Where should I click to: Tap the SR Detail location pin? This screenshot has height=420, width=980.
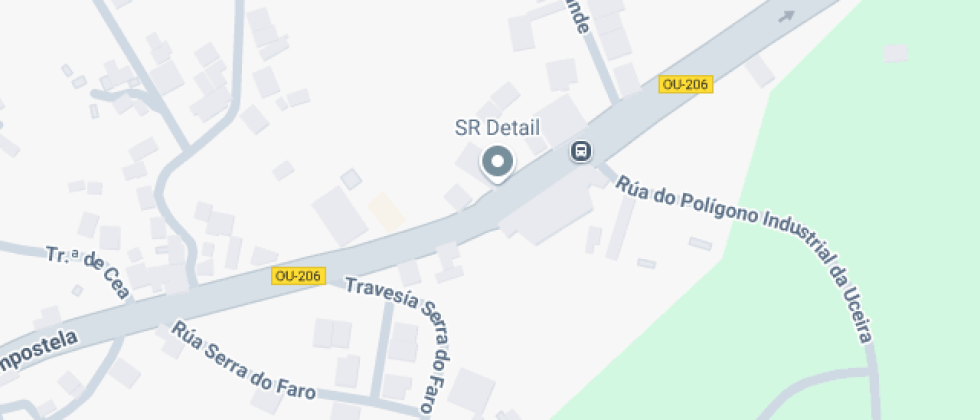[x=497, y=162]
